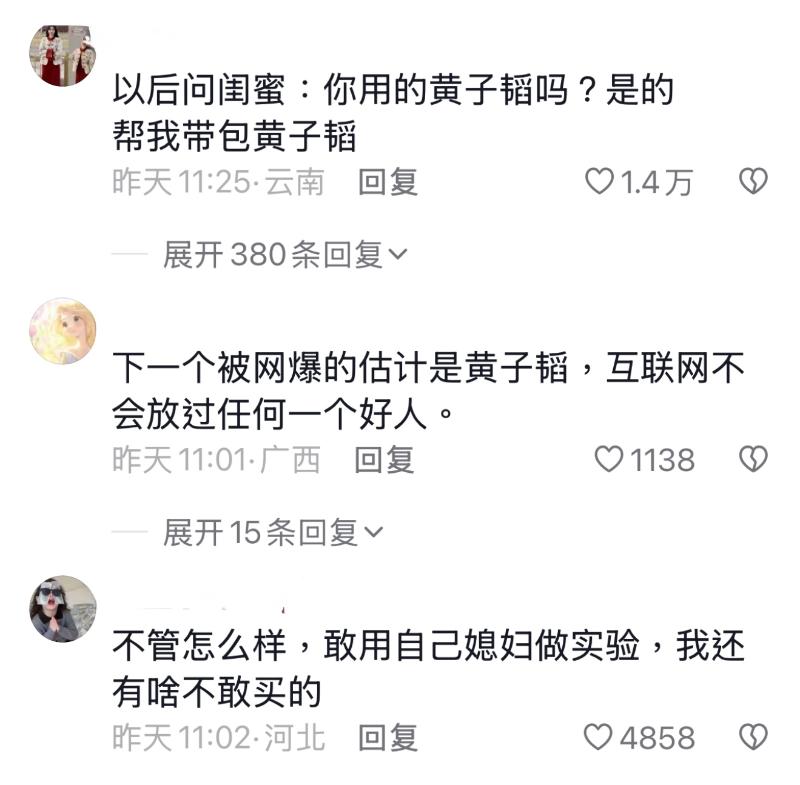Dislike the comment posted from 广西
The width and height of the screenshot is (800, 785).
coord(752,459)
